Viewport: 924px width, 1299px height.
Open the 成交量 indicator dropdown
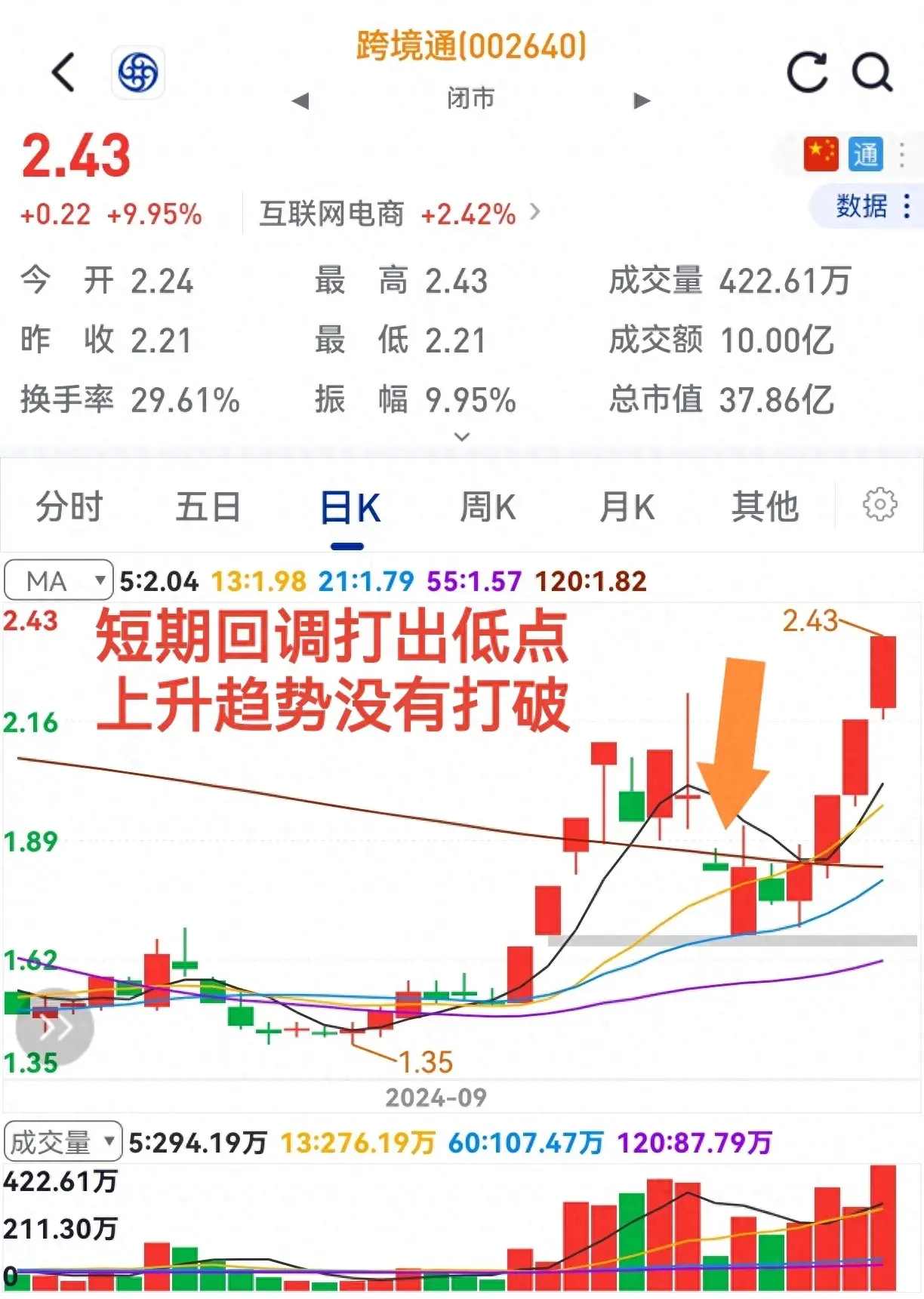pos(63,1141)
